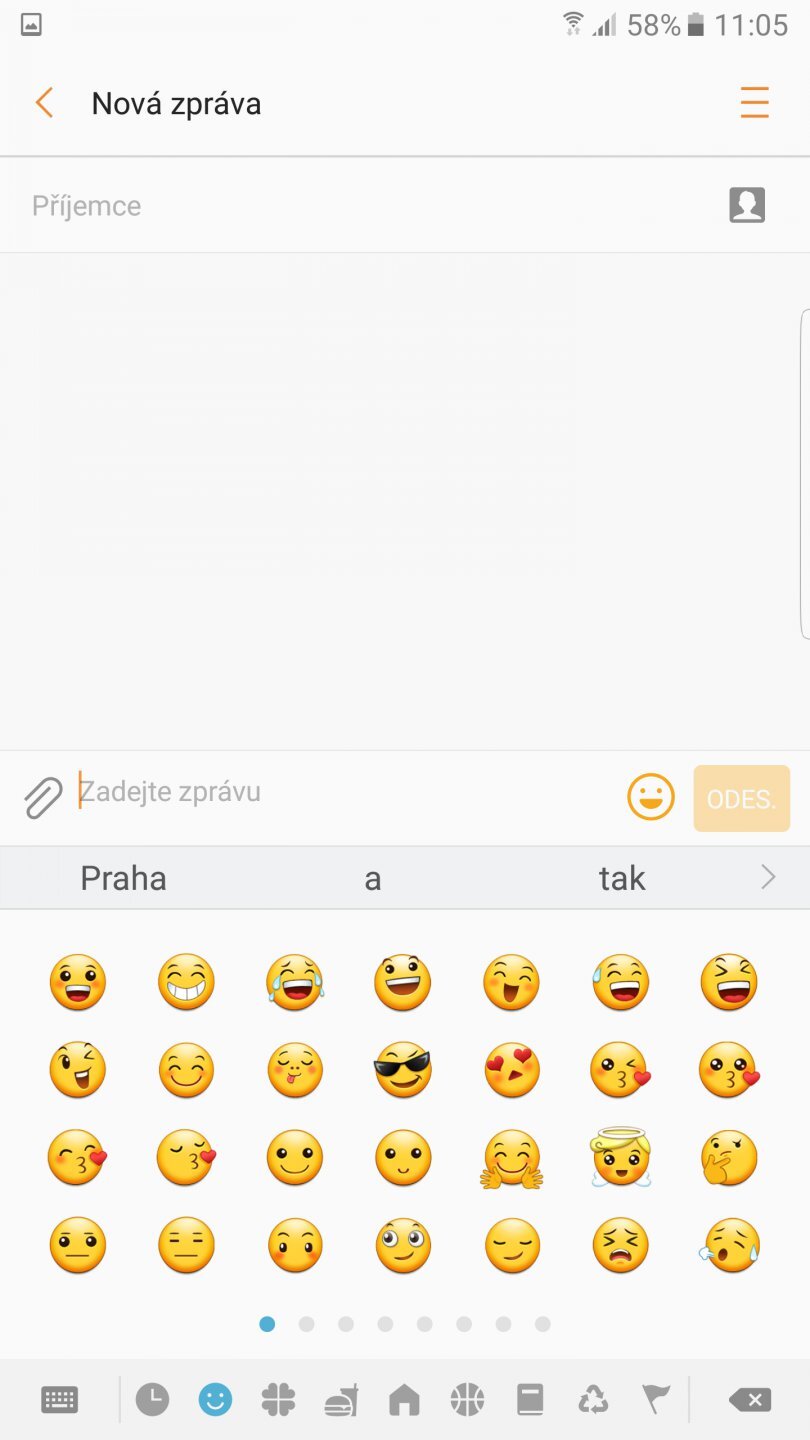Send message with ODES. button
This screenshot has height=1440, width=810.
741,799
